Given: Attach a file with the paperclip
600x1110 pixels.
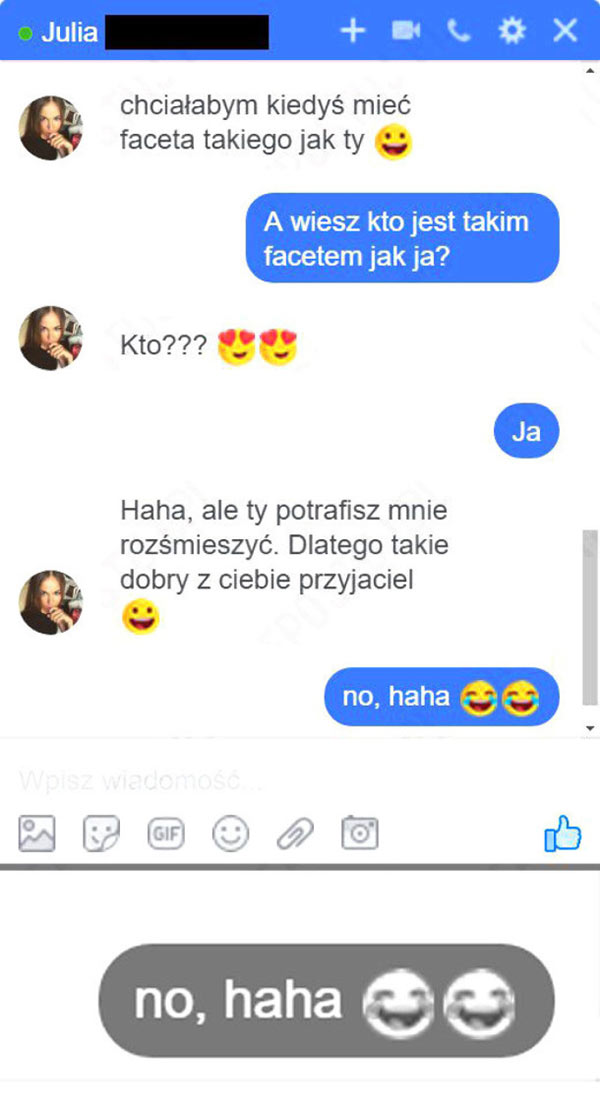Looking at the screenshot, I should (x=295, y=833).
